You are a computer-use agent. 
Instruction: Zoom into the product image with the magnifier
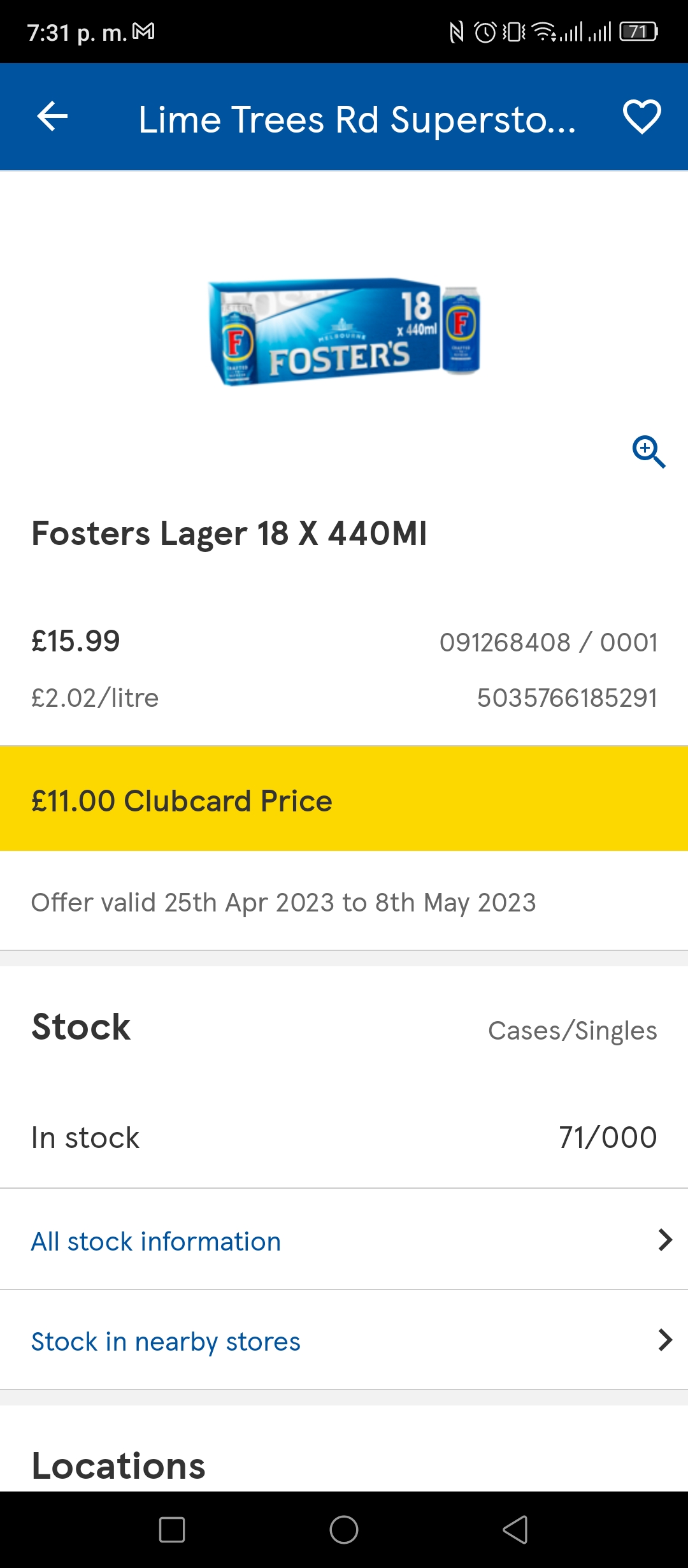coord(649,452)
